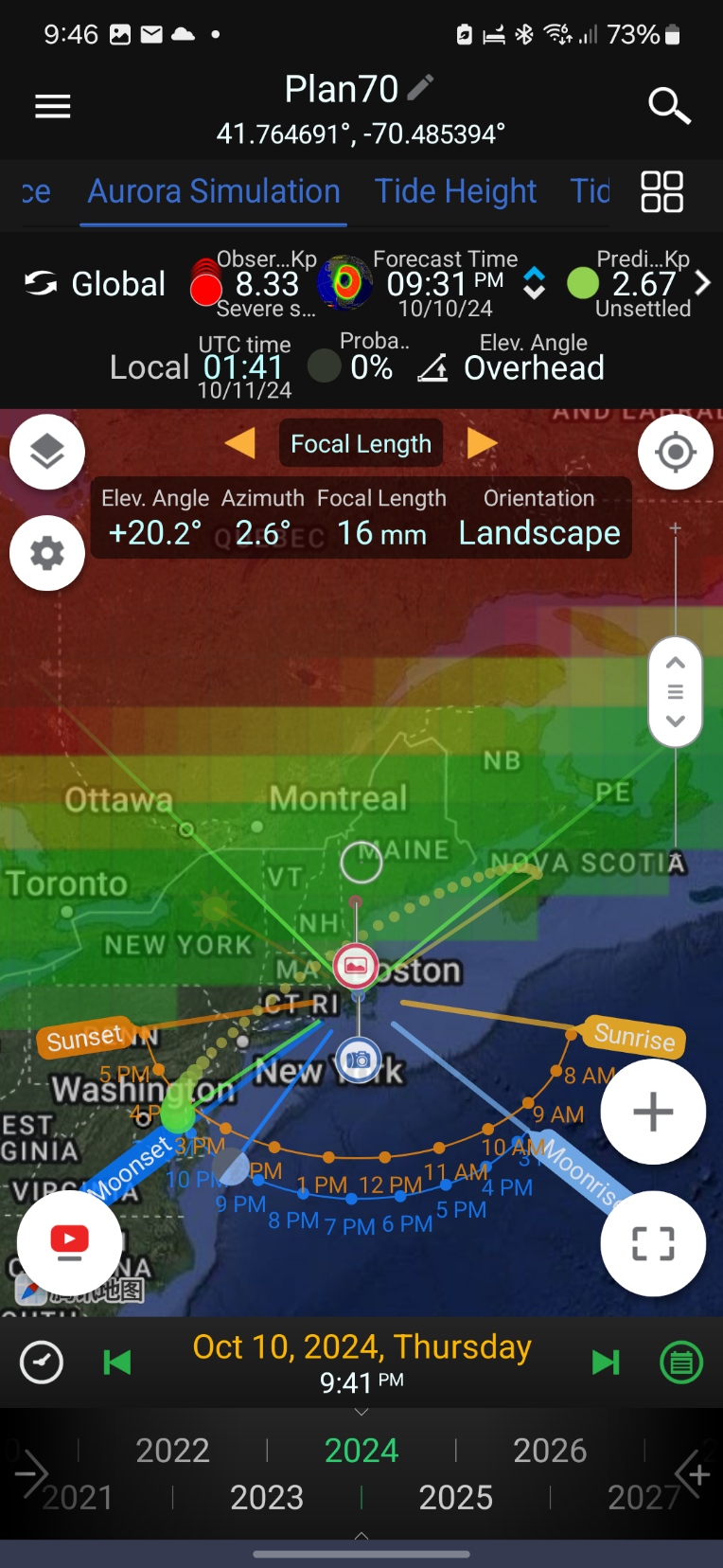
Task: Enter fullscreen map mode
Action: 653,1243
